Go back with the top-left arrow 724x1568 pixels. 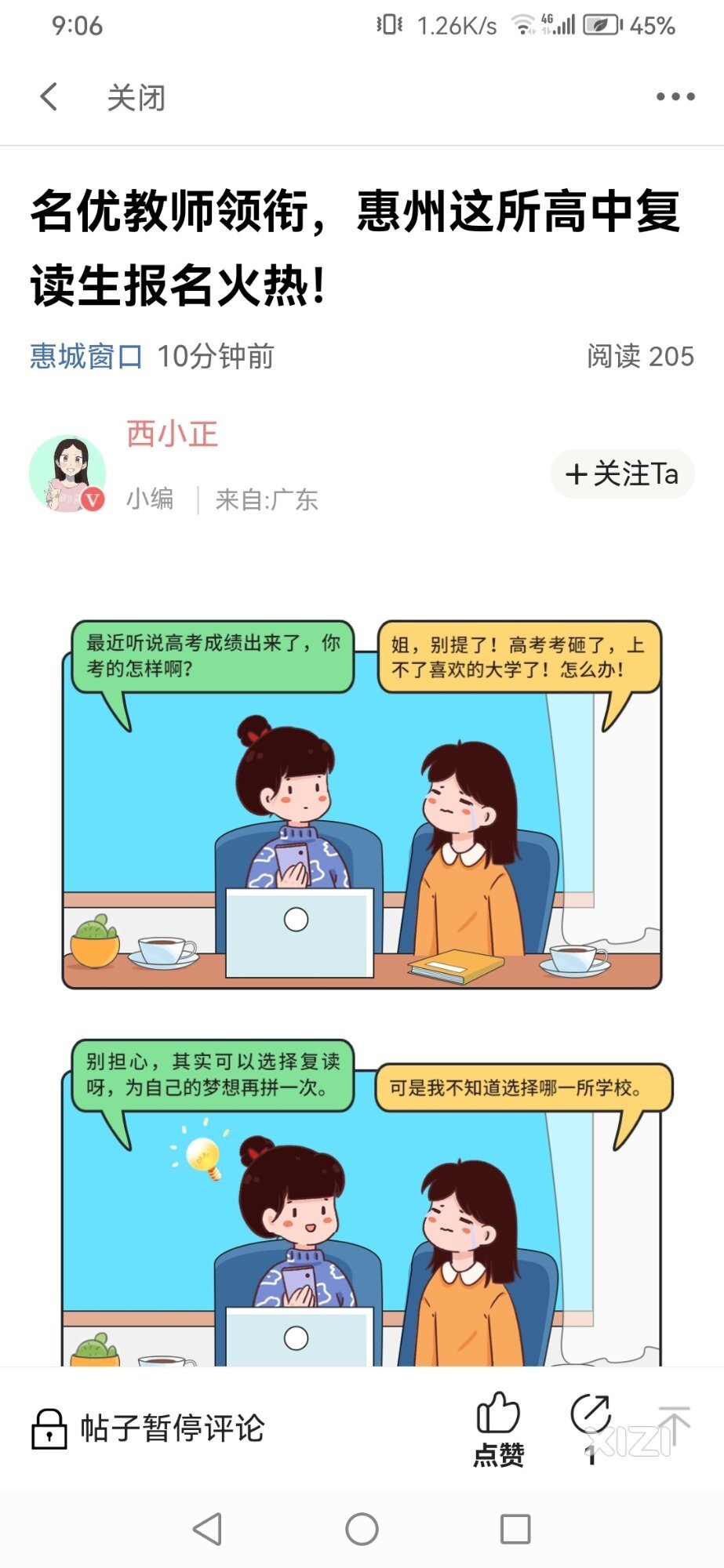tap(49, 97)
